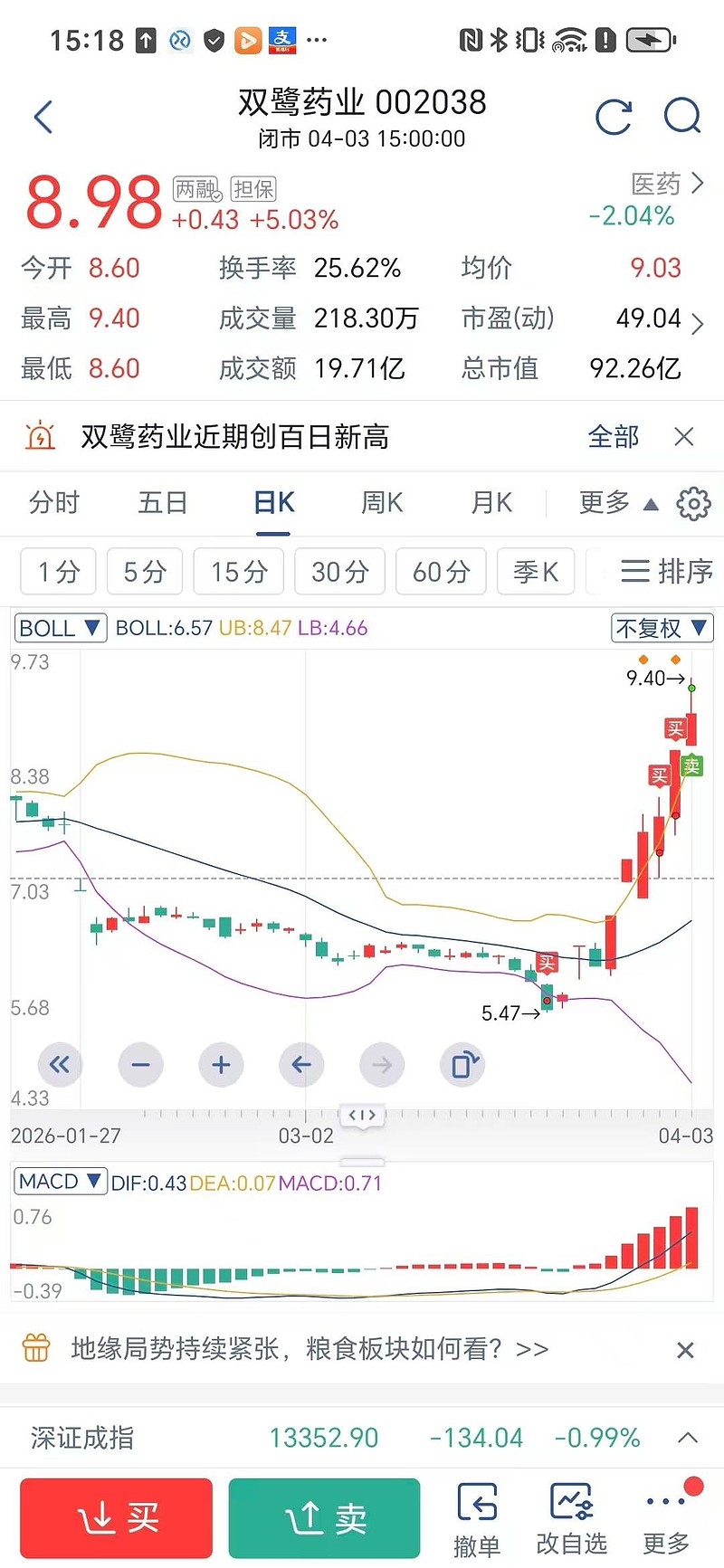Go back using the top-left arrow
724x1568 pixels.
pos(43,117)
